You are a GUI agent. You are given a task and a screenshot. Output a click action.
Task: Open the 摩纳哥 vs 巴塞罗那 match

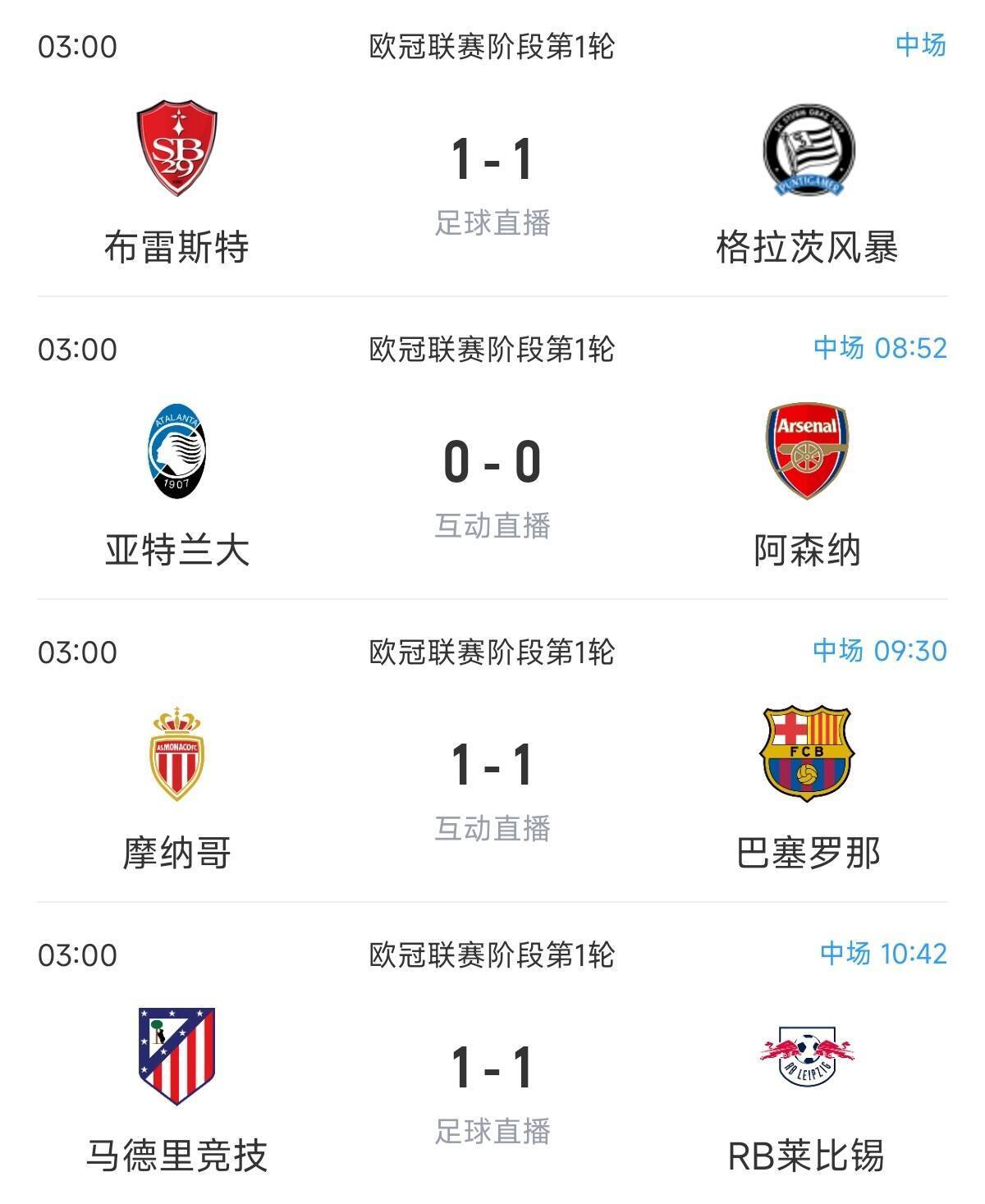[x=492, y=765]
